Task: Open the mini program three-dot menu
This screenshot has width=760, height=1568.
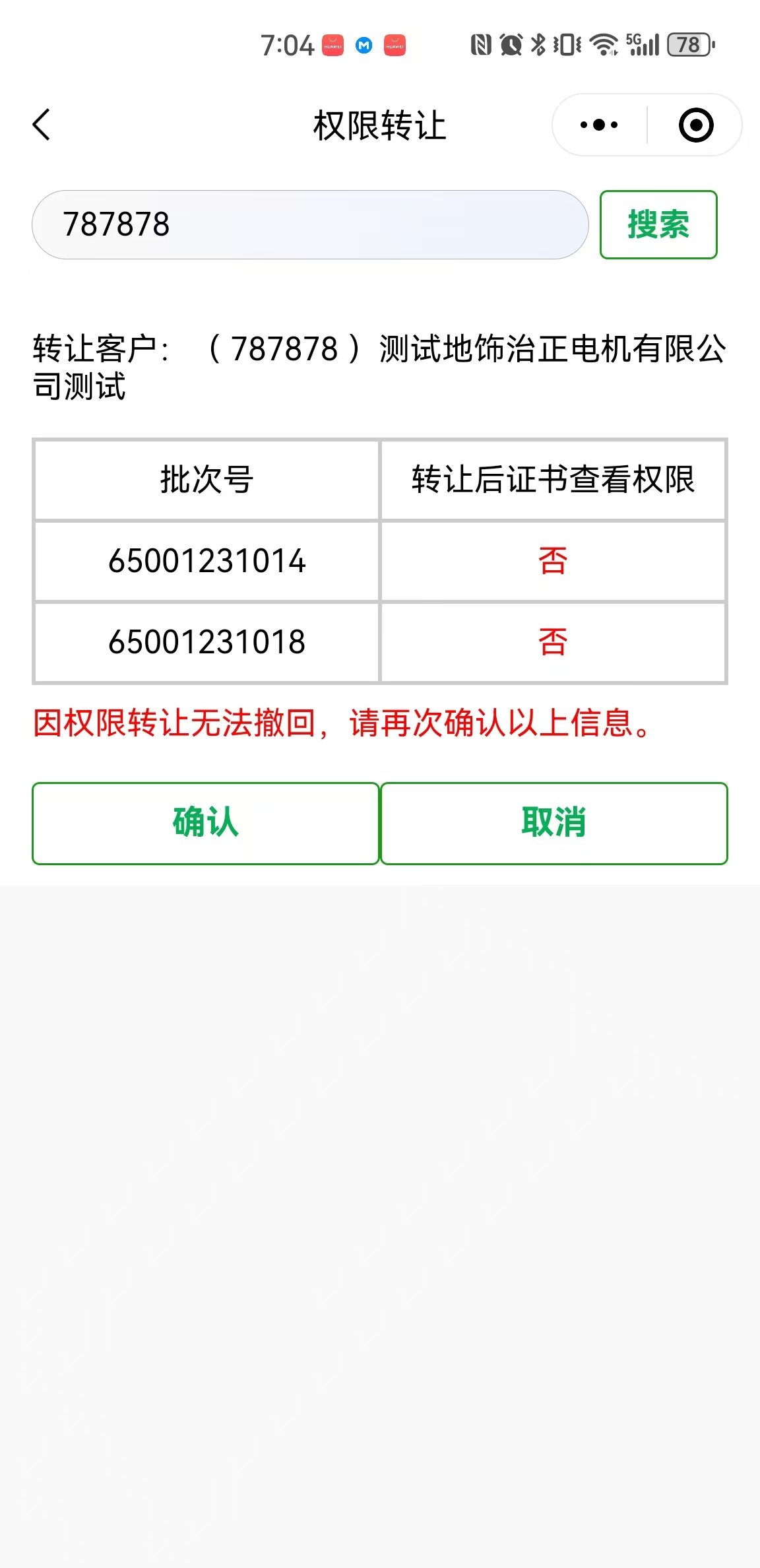Action: 599,125
